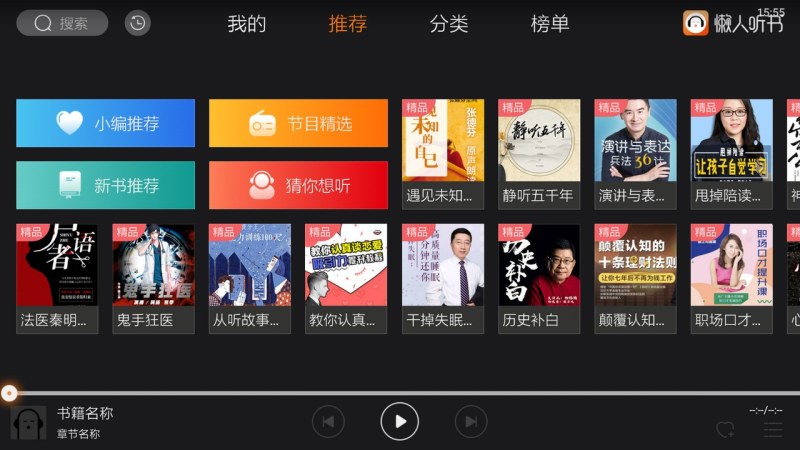Switch to the 我的 tab
Viewport: 800px width, 450px height.
246,24
